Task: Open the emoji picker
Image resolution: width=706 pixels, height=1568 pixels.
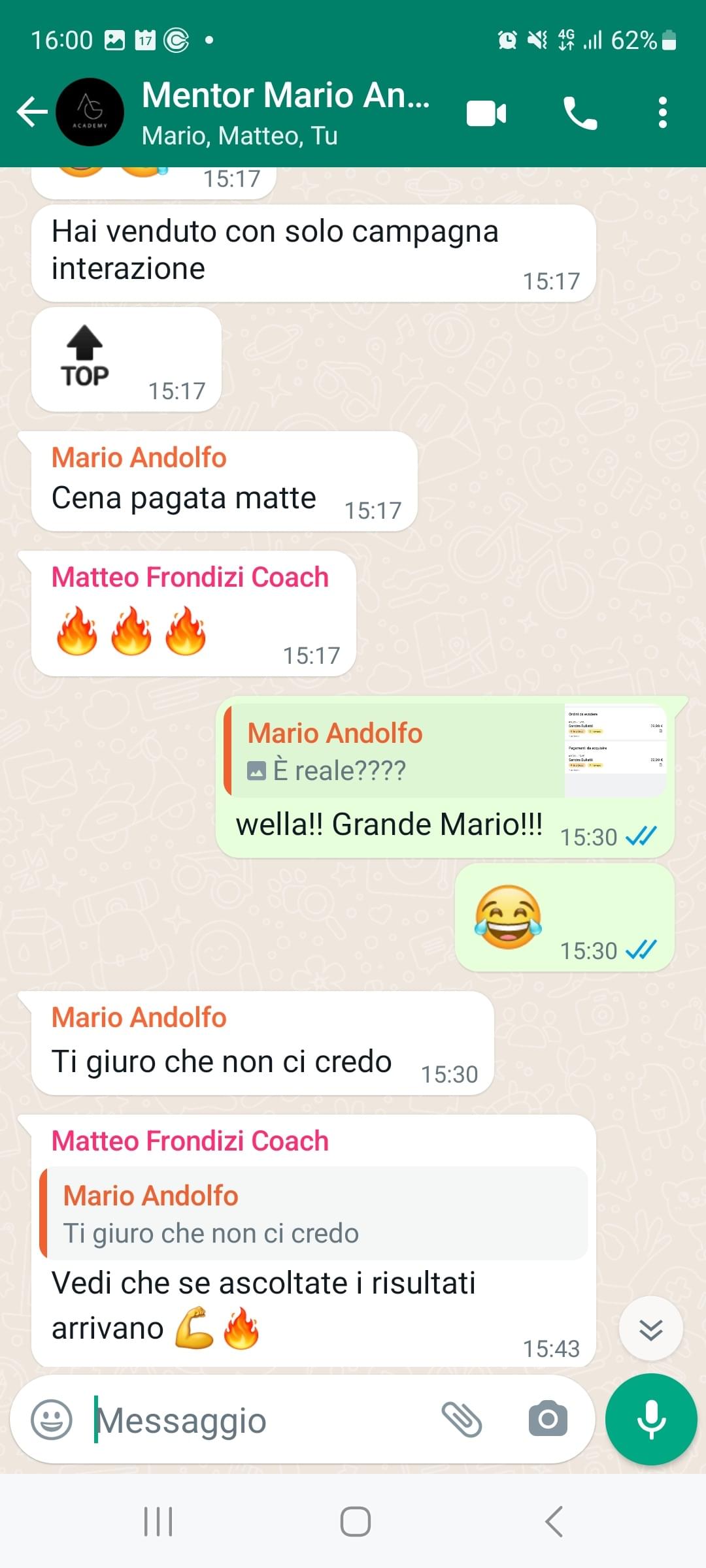Action: click(x=52, y=1419)
